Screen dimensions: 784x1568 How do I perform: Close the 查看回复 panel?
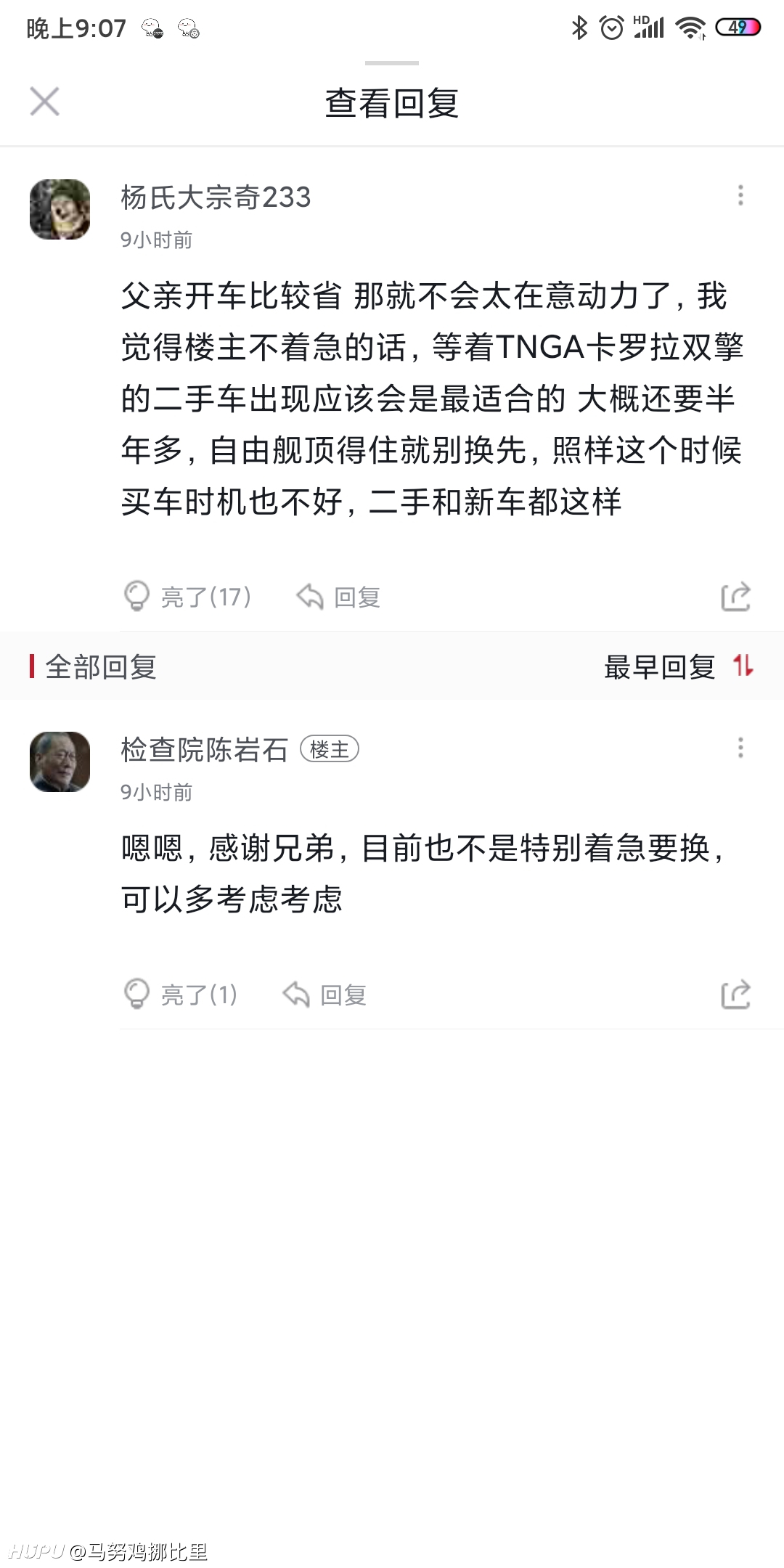[x=44, y=102]
